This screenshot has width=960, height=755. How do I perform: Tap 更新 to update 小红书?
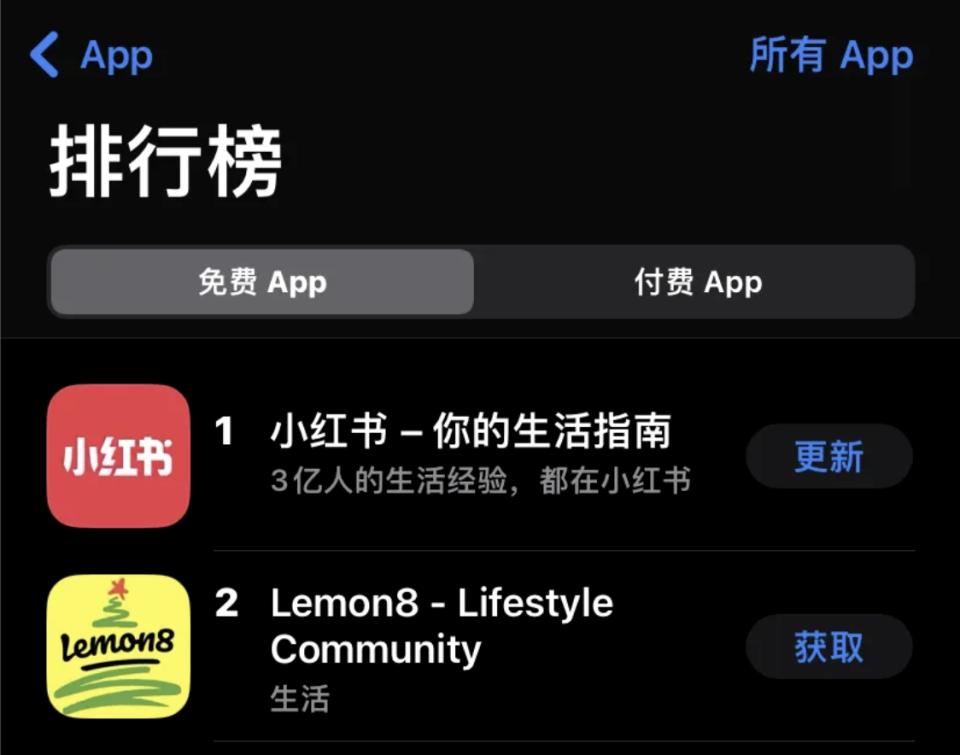click(x=828, y=457)
